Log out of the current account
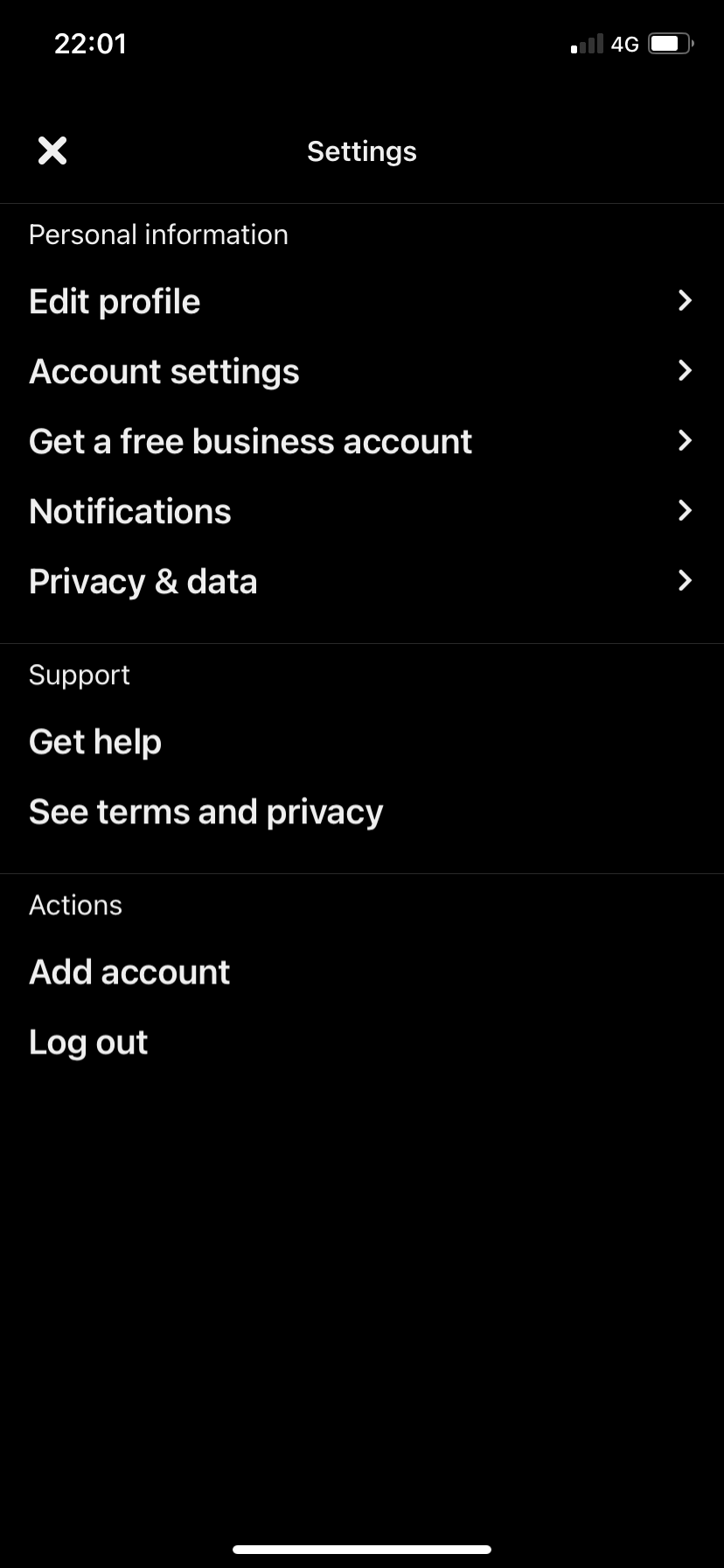 tap(87, 1041)
